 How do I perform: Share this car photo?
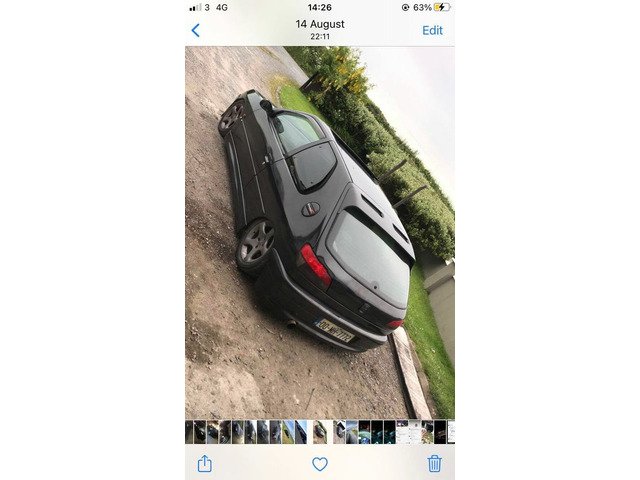205,463
